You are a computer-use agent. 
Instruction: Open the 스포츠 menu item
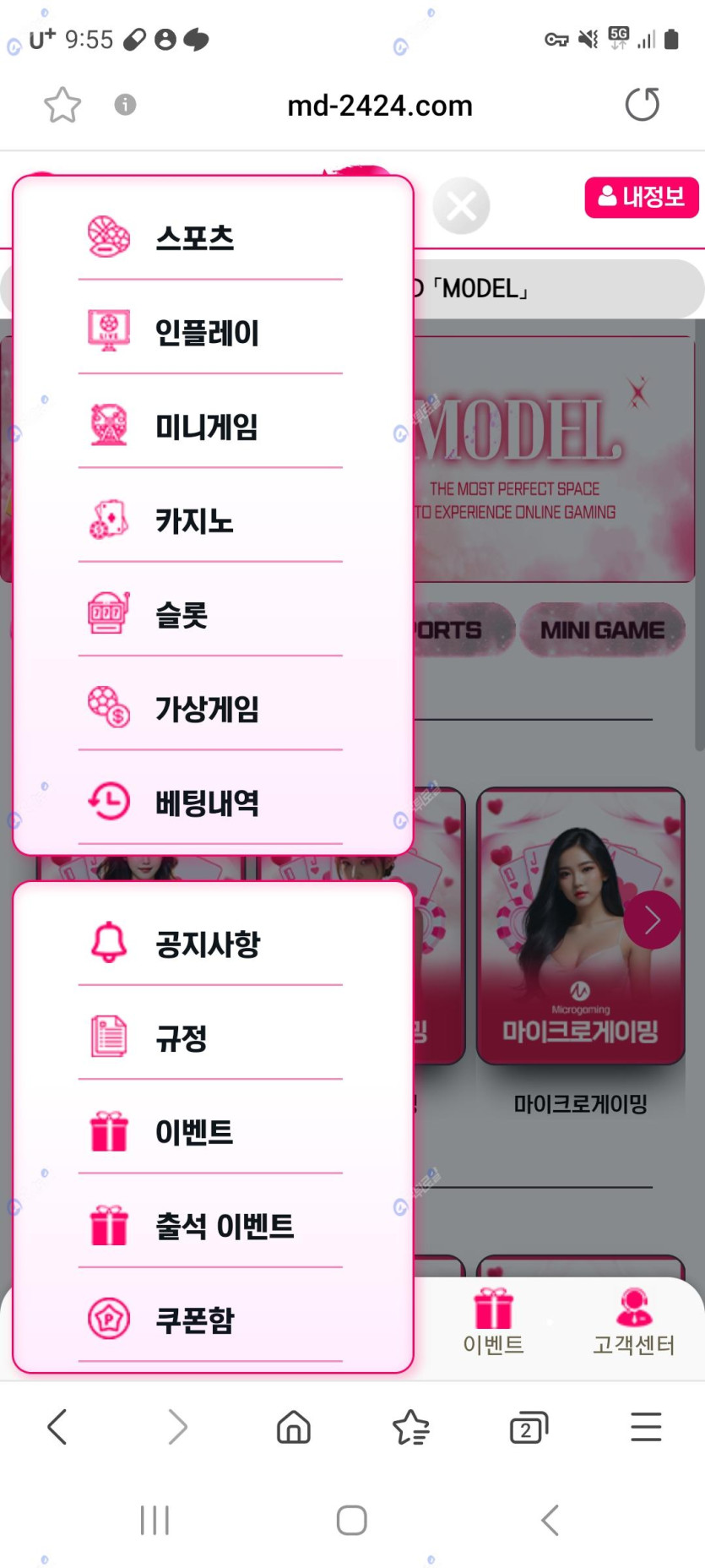pyautogui.click(x=194, y=237)
